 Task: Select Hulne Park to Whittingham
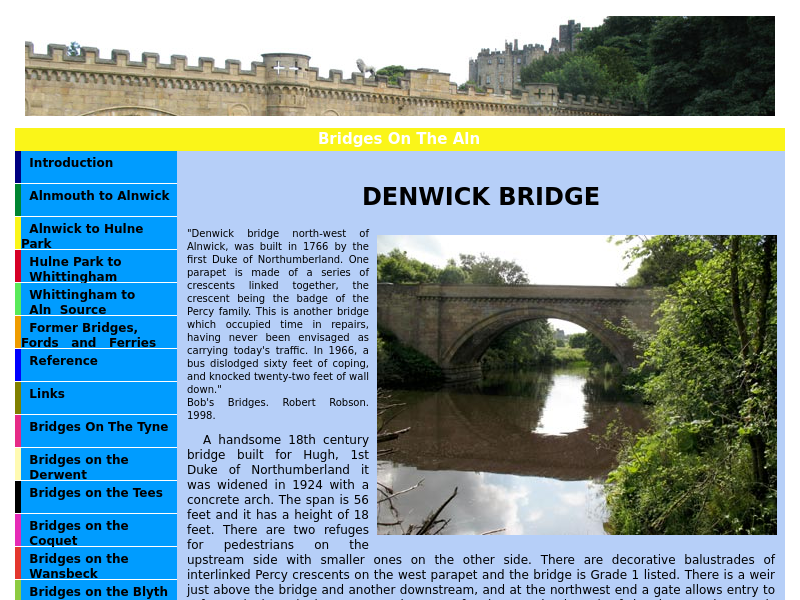pos(75,268)
